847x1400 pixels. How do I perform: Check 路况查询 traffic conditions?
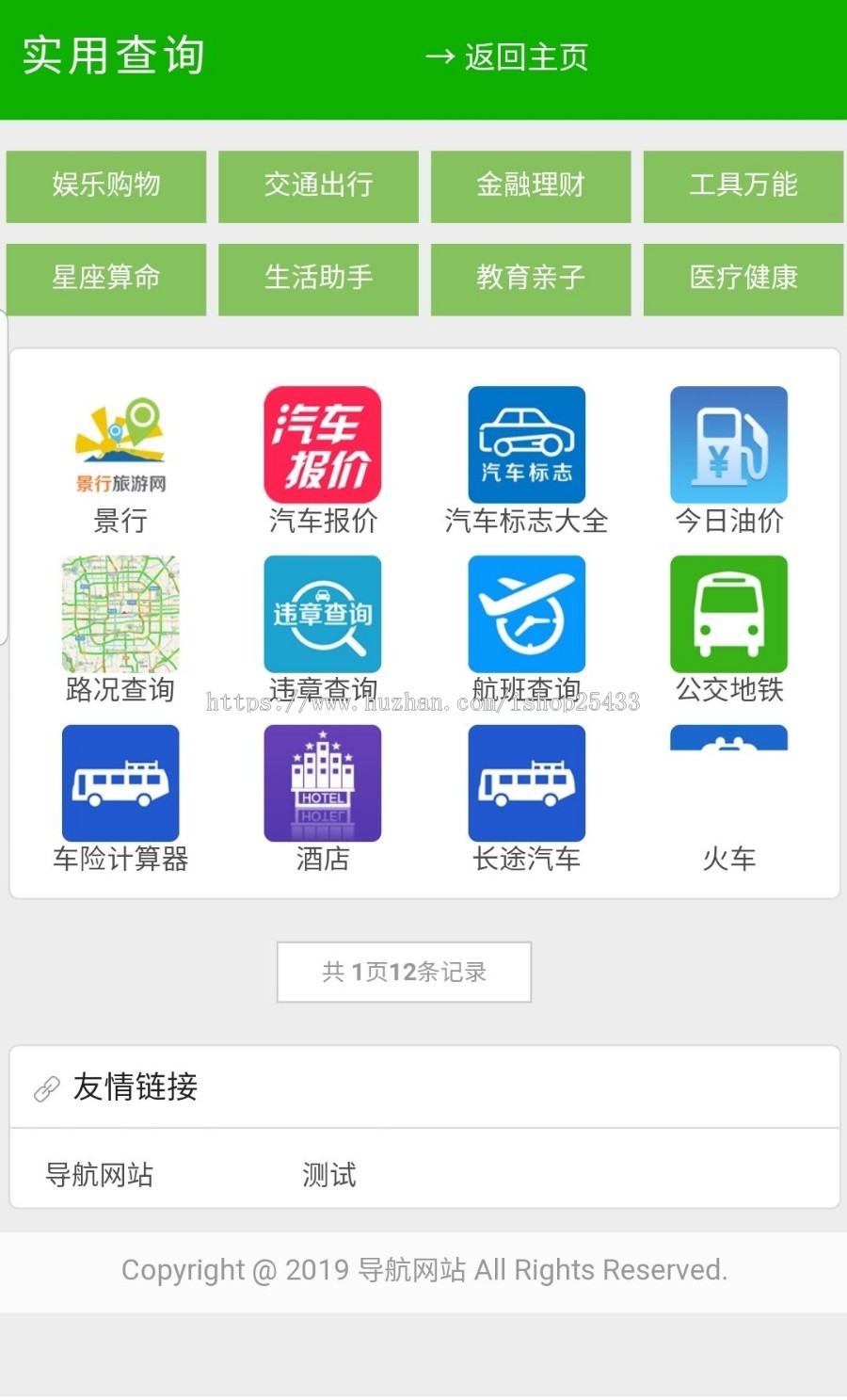click(120, 612)
